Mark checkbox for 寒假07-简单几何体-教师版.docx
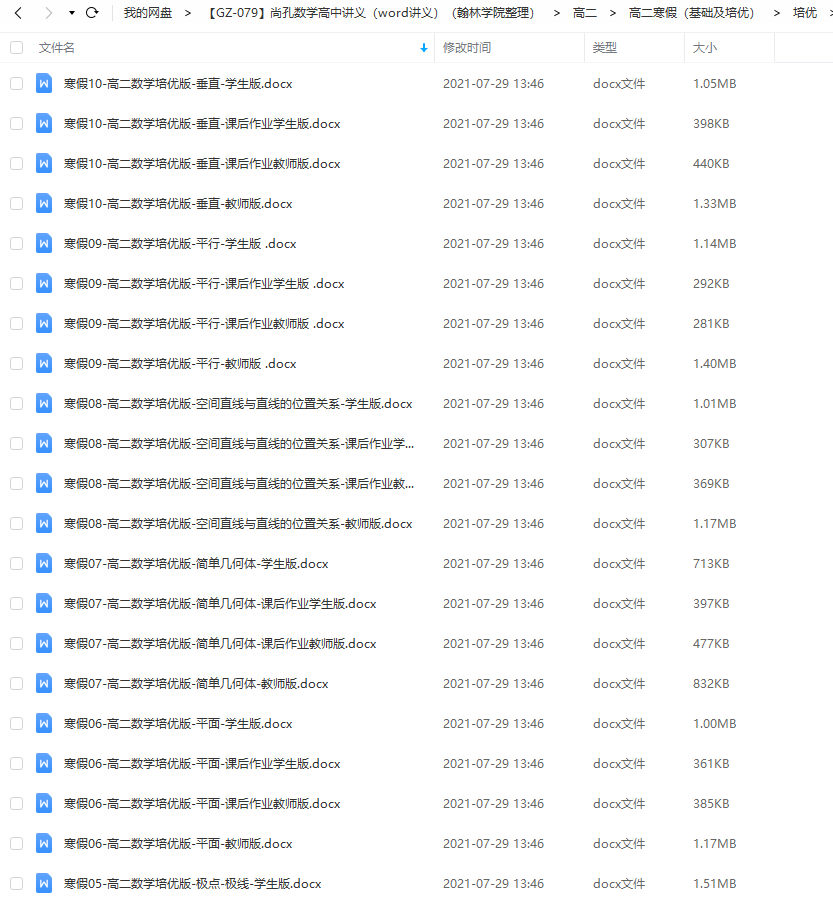 16,684
